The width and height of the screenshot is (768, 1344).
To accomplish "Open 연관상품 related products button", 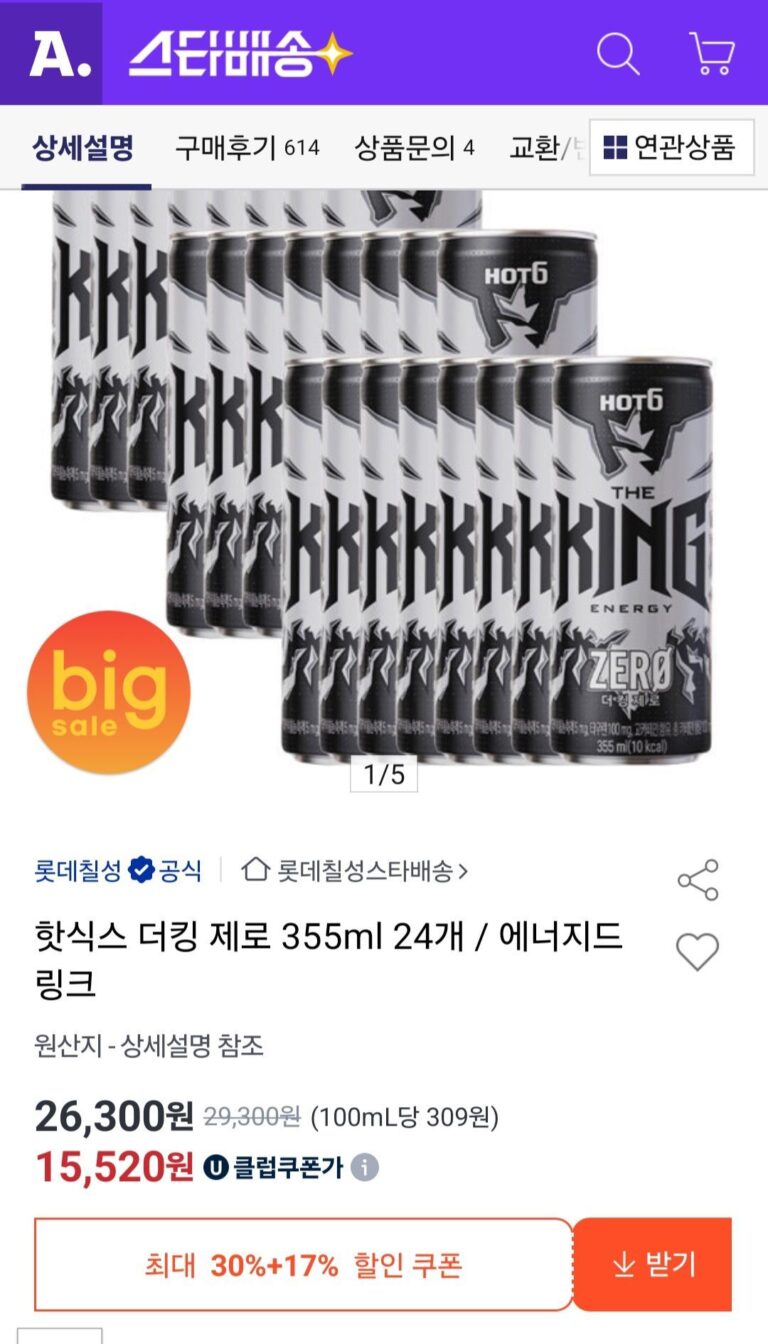I will point(671,147).
